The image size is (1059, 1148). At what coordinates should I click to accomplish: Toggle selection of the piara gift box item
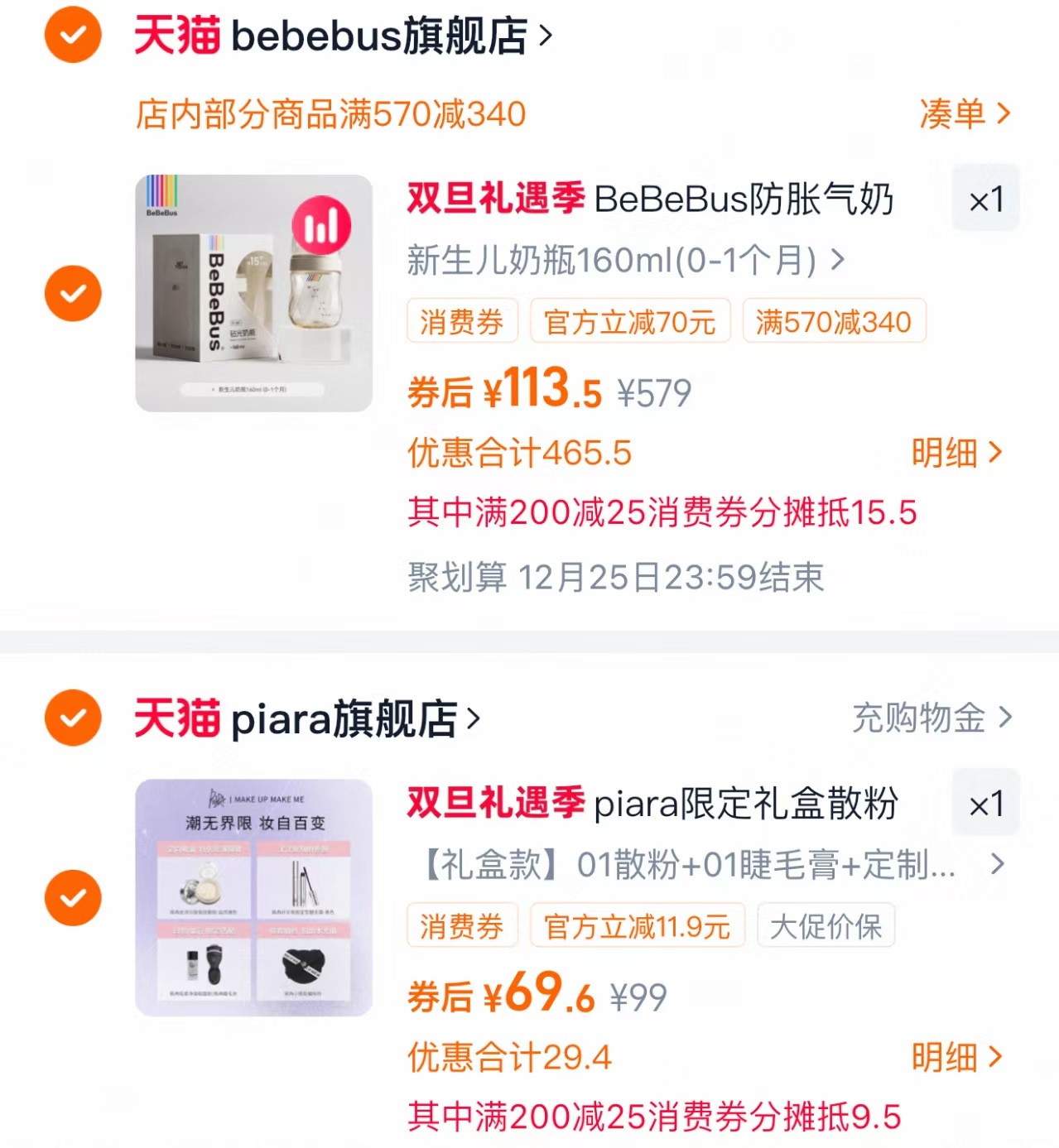point(72,897)
